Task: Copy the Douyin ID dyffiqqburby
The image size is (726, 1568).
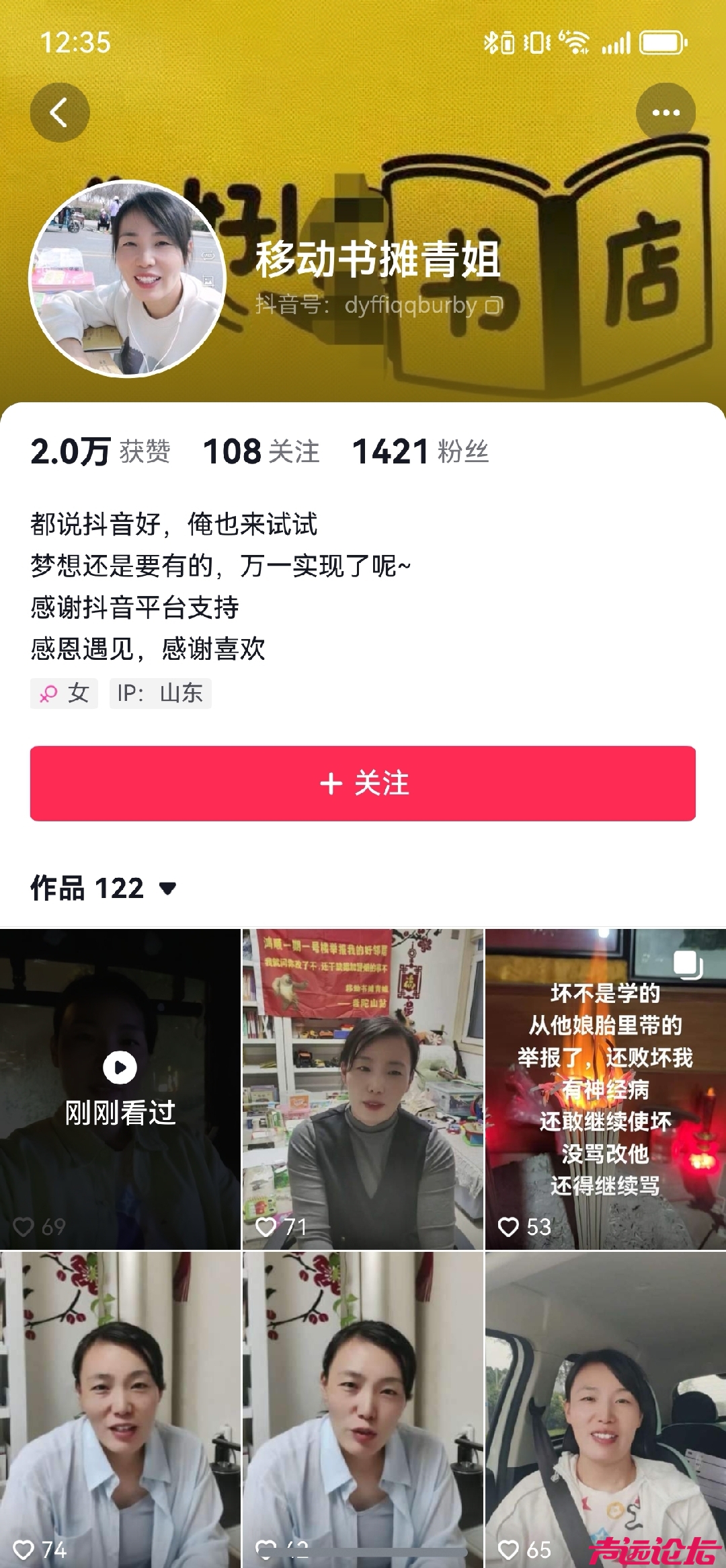Action: [494, 306]
